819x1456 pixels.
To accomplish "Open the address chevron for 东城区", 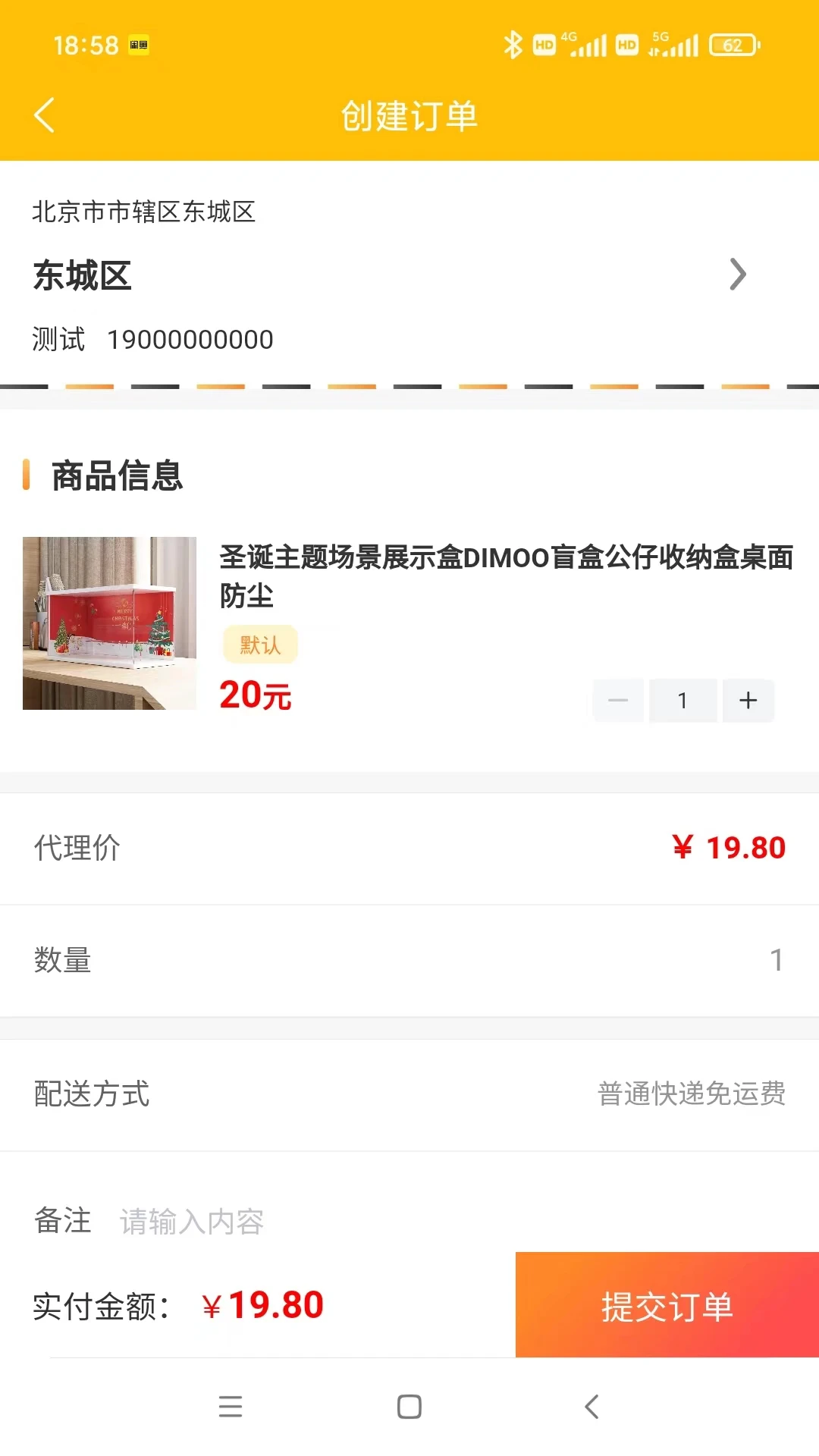I will click(x=737, y=275).
